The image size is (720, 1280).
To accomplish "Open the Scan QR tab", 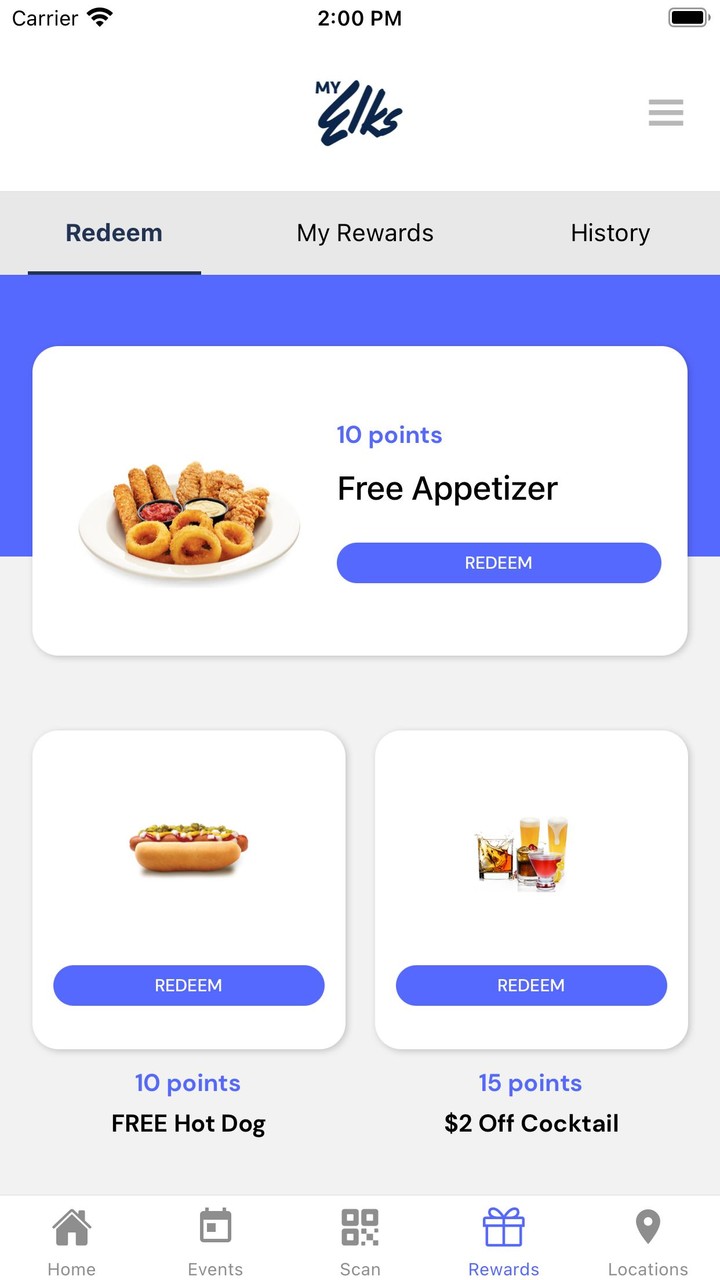I will [360, 1241].
